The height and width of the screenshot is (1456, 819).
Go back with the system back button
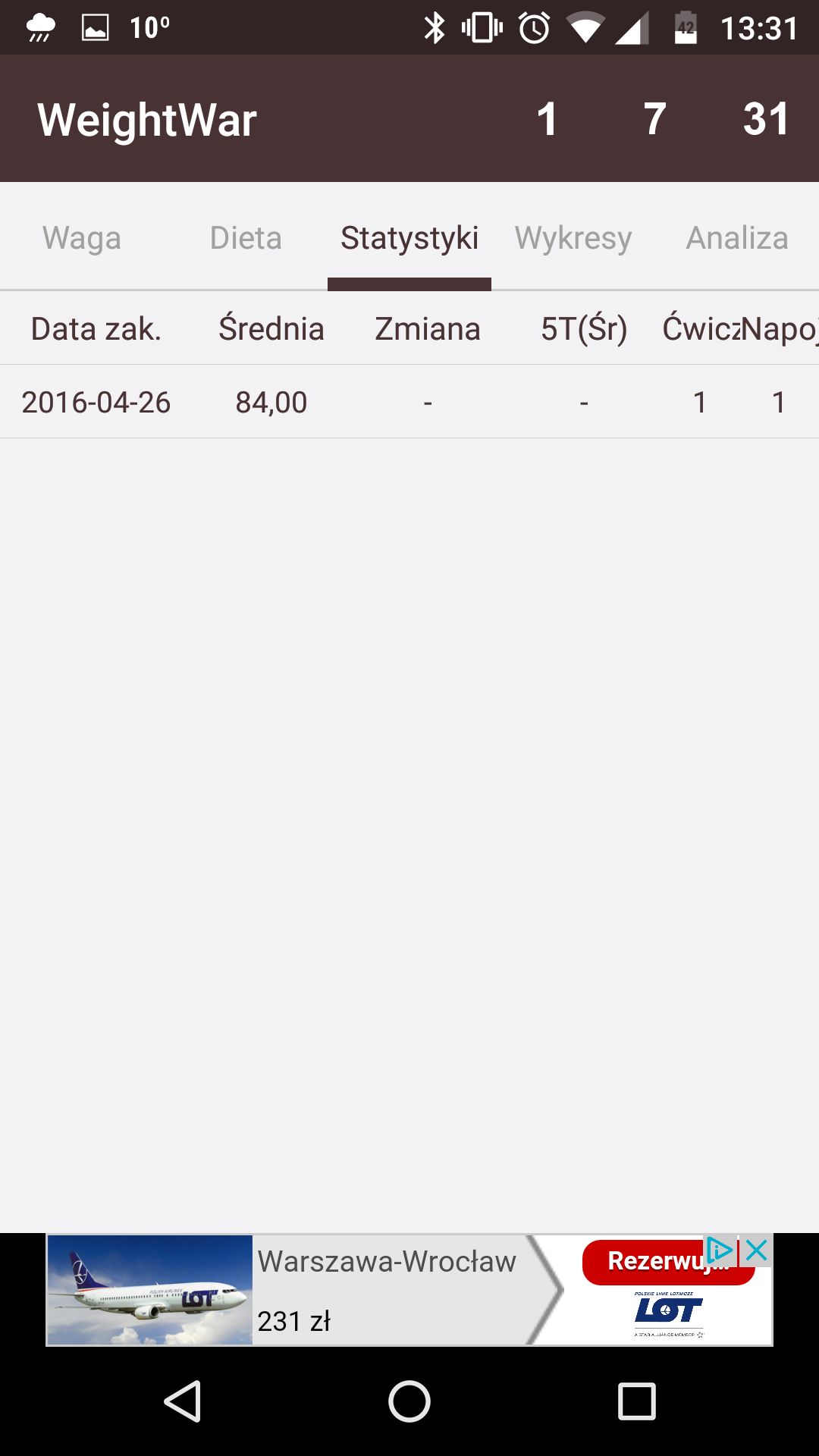(182, 1401)
